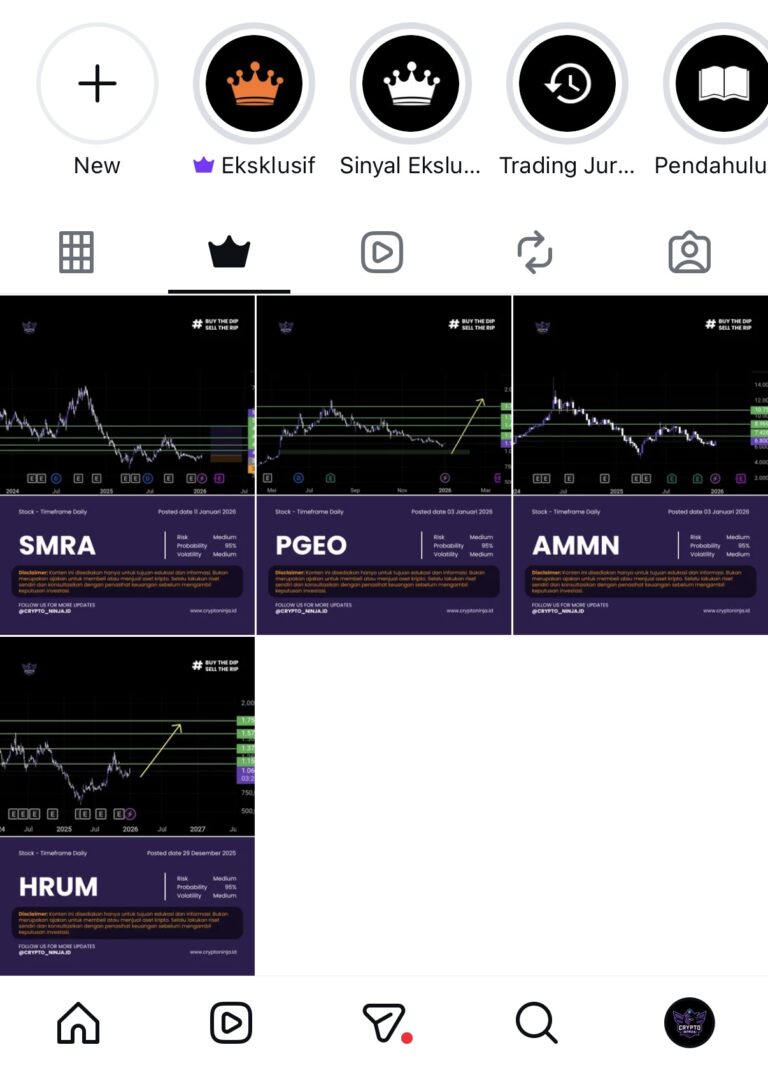
Task: Open the Sinyal Eksklusif highlight
Action: click(410, 83)
